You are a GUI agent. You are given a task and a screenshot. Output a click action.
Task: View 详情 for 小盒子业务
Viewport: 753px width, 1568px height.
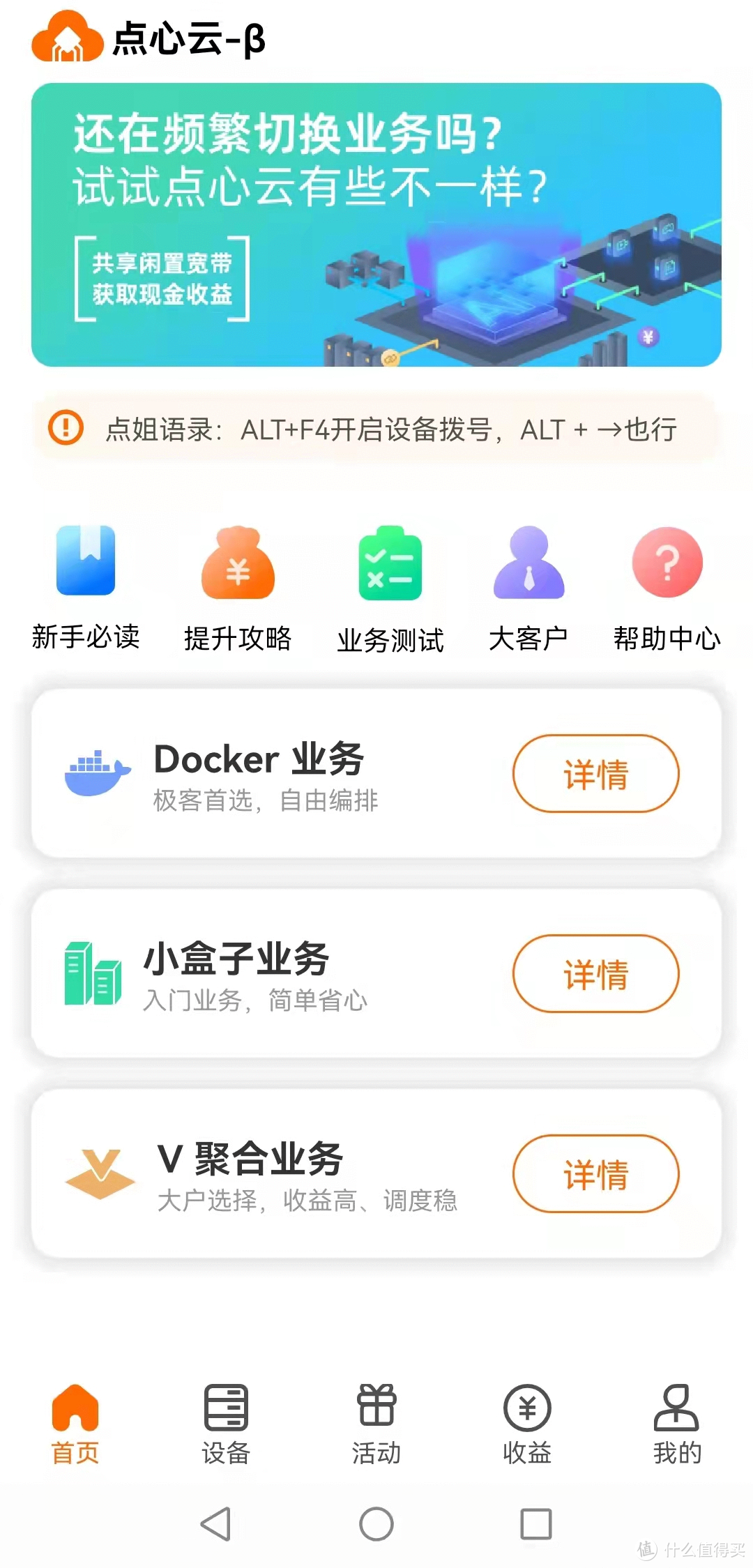pos(595,973)
